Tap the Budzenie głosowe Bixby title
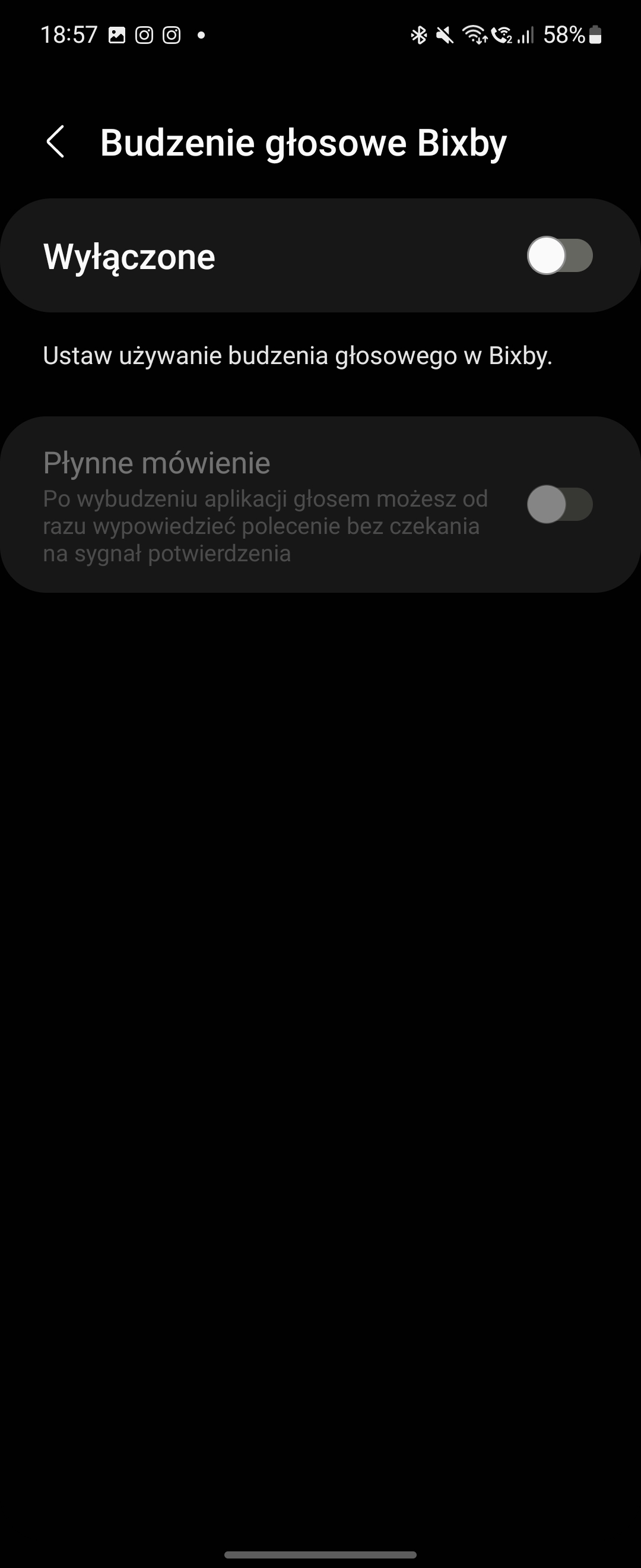Viewport: 641px width, 1568px height. (x=303, y=142)
